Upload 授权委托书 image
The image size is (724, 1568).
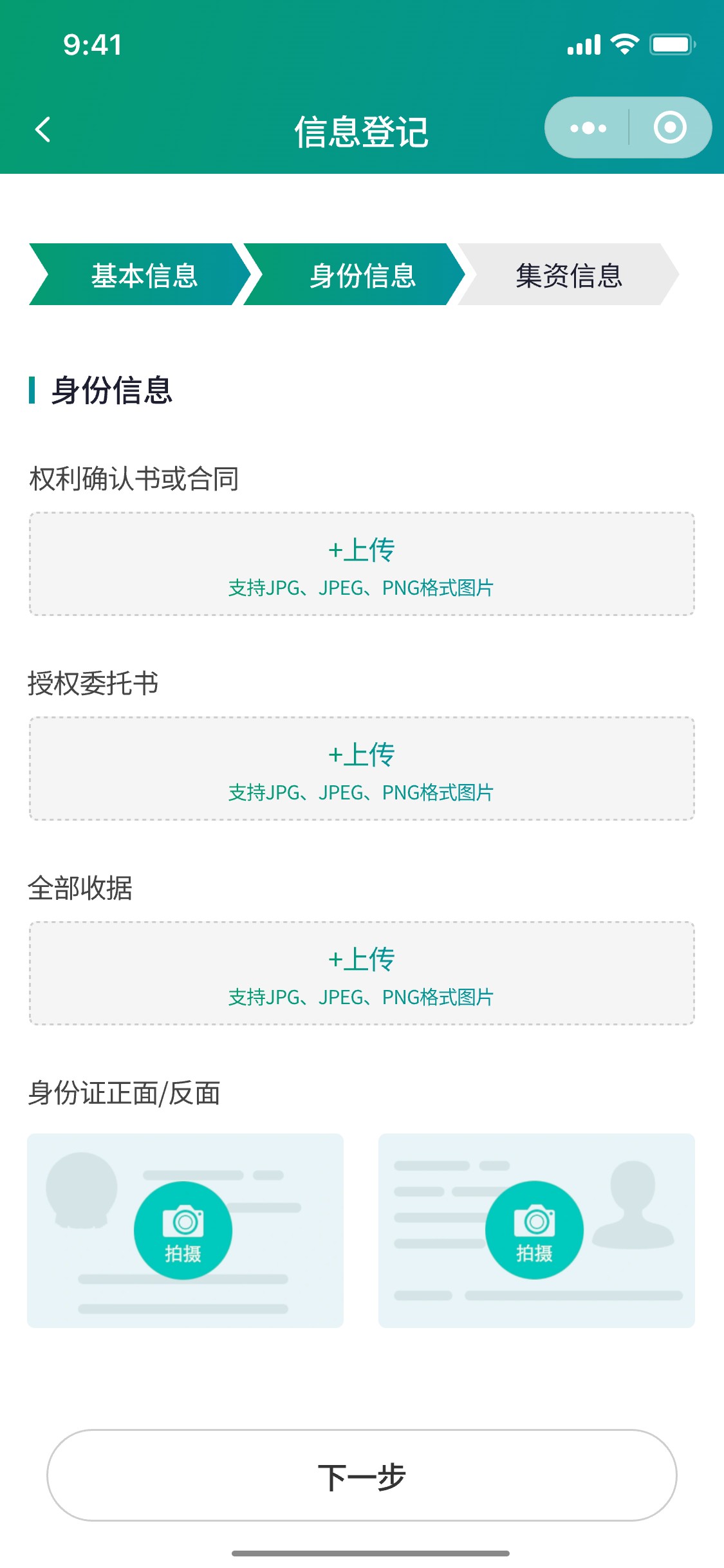pos(362,769)
